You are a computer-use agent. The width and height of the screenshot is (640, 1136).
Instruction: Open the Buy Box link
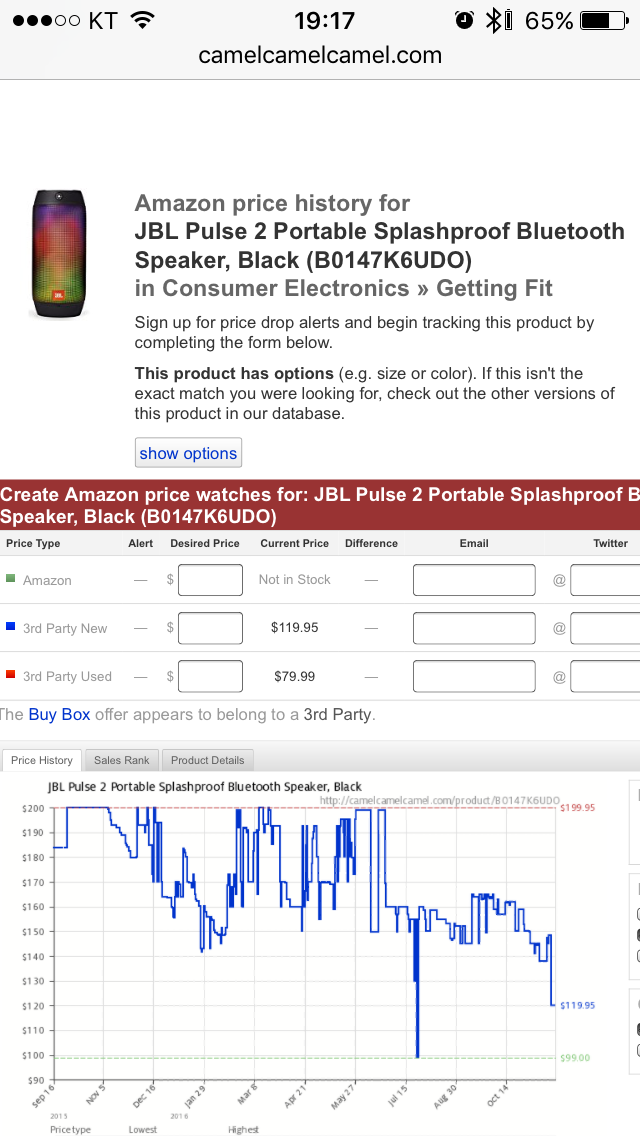pos(59,714)
